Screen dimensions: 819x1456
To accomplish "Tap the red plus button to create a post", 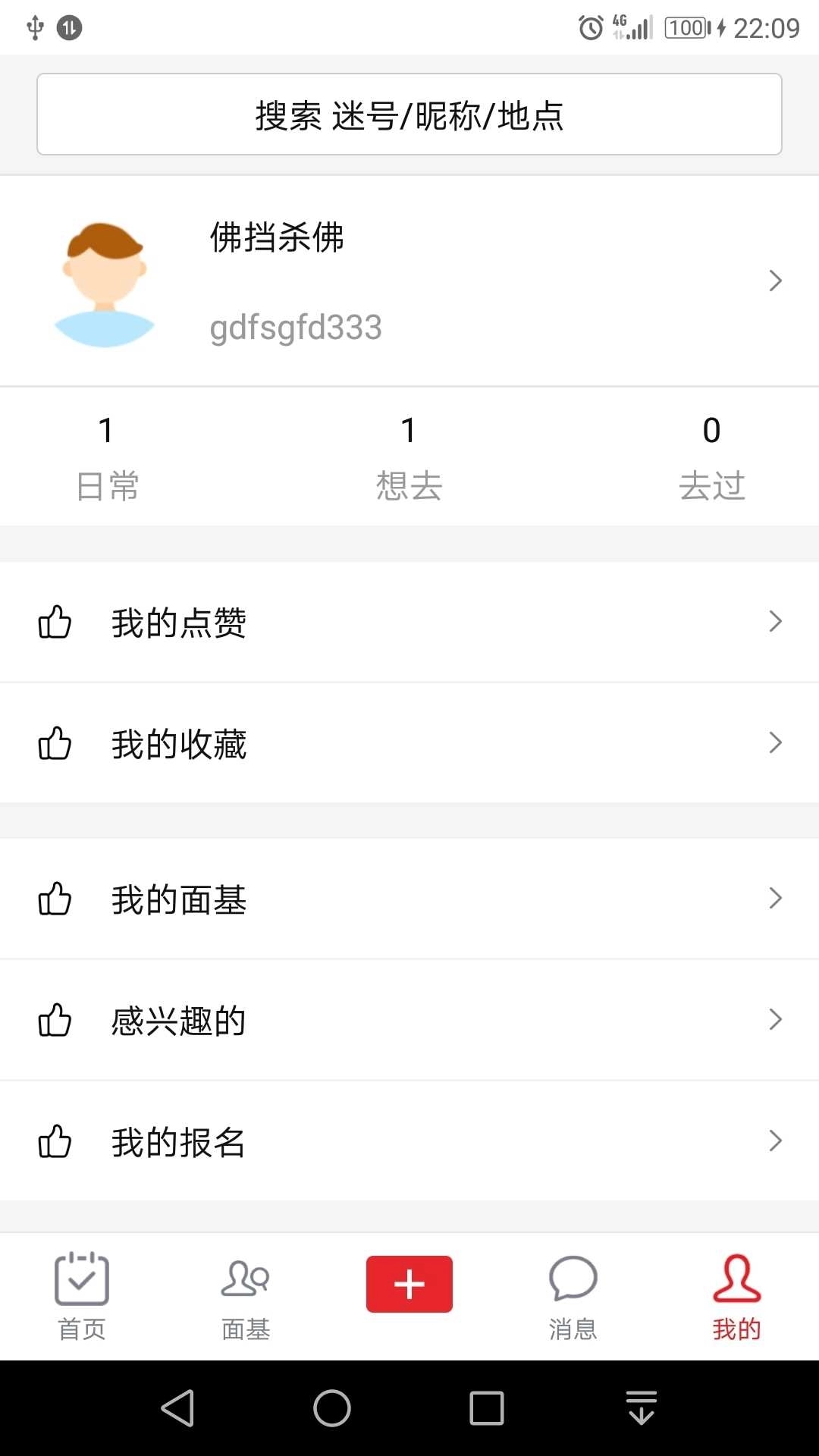I will pos(409,1283).
